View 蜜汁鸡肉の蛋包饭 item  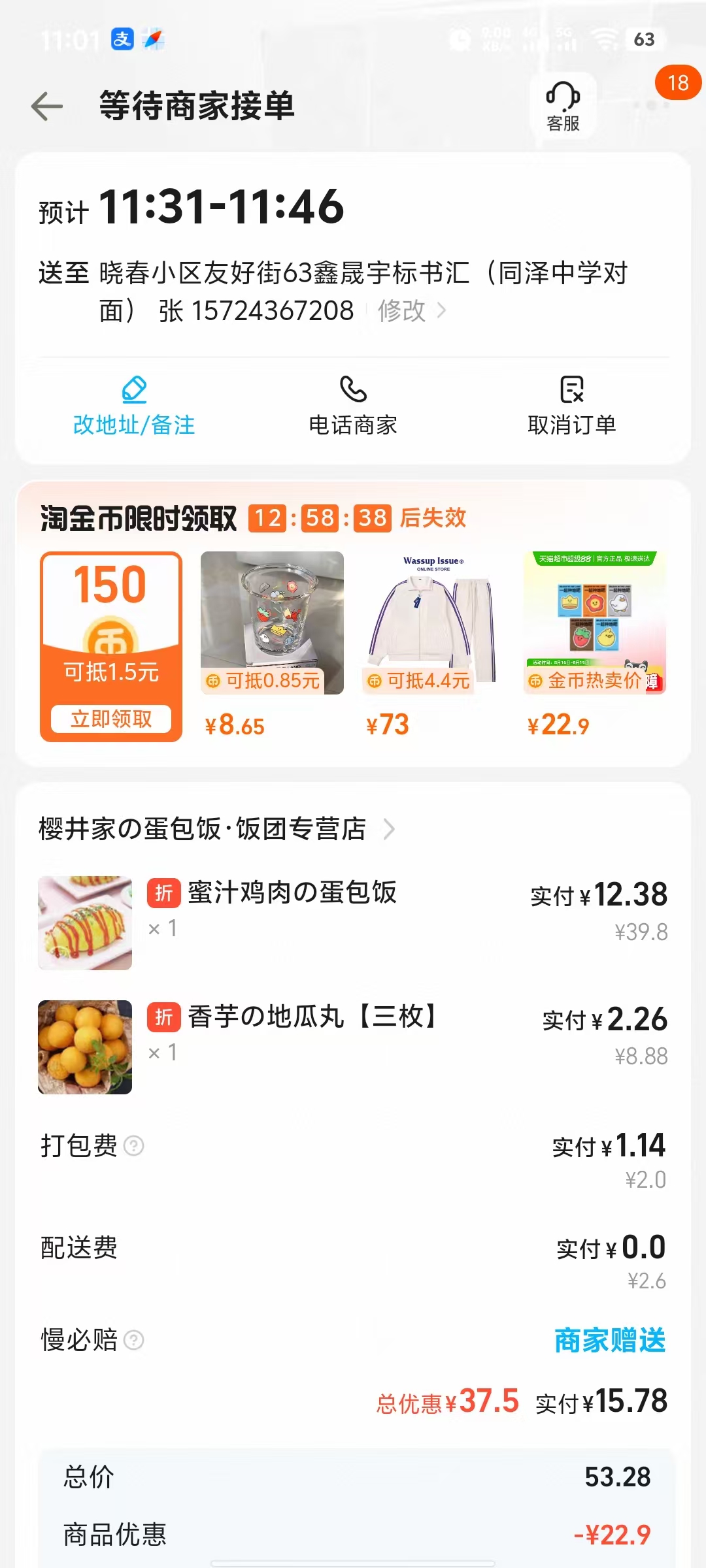click(292, 893)
